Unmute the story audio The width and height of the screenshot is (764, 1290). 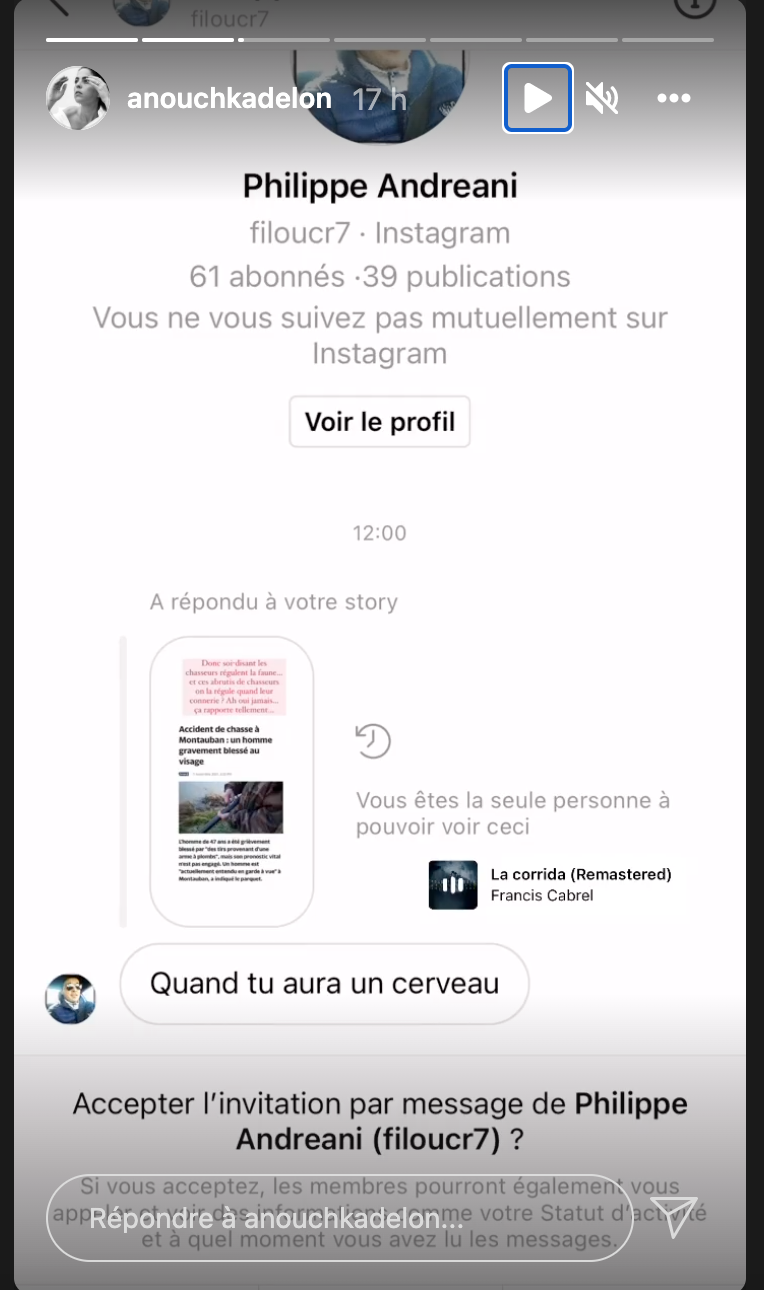601,98
